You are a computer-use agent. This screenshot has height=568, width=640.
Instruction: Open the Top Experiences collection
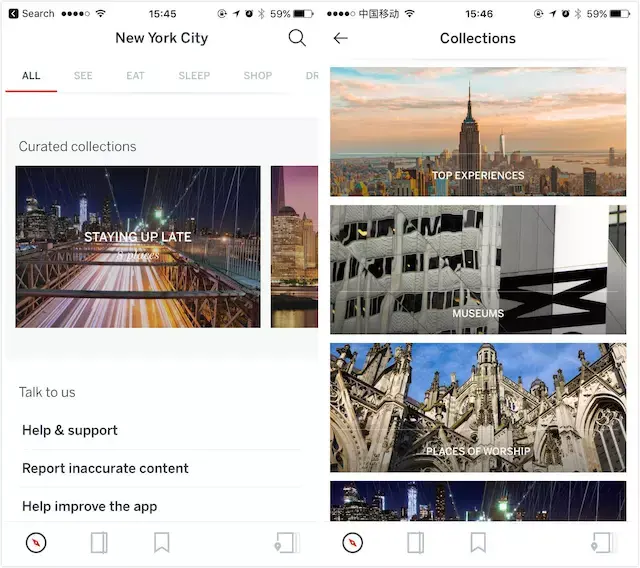[x=478, y=131]
